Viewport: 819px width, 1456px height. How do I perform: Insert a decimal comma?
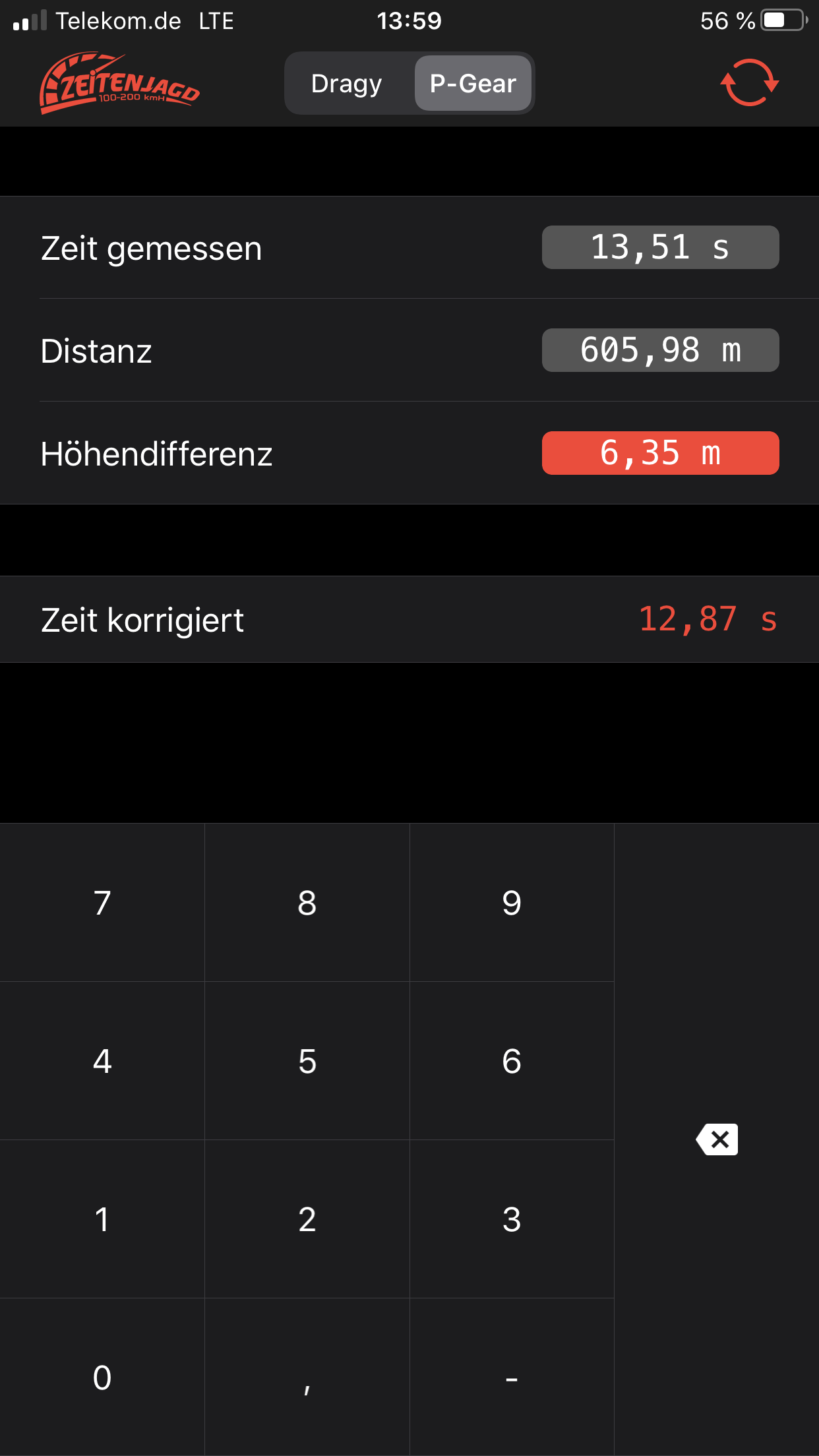click(307, 1378)
